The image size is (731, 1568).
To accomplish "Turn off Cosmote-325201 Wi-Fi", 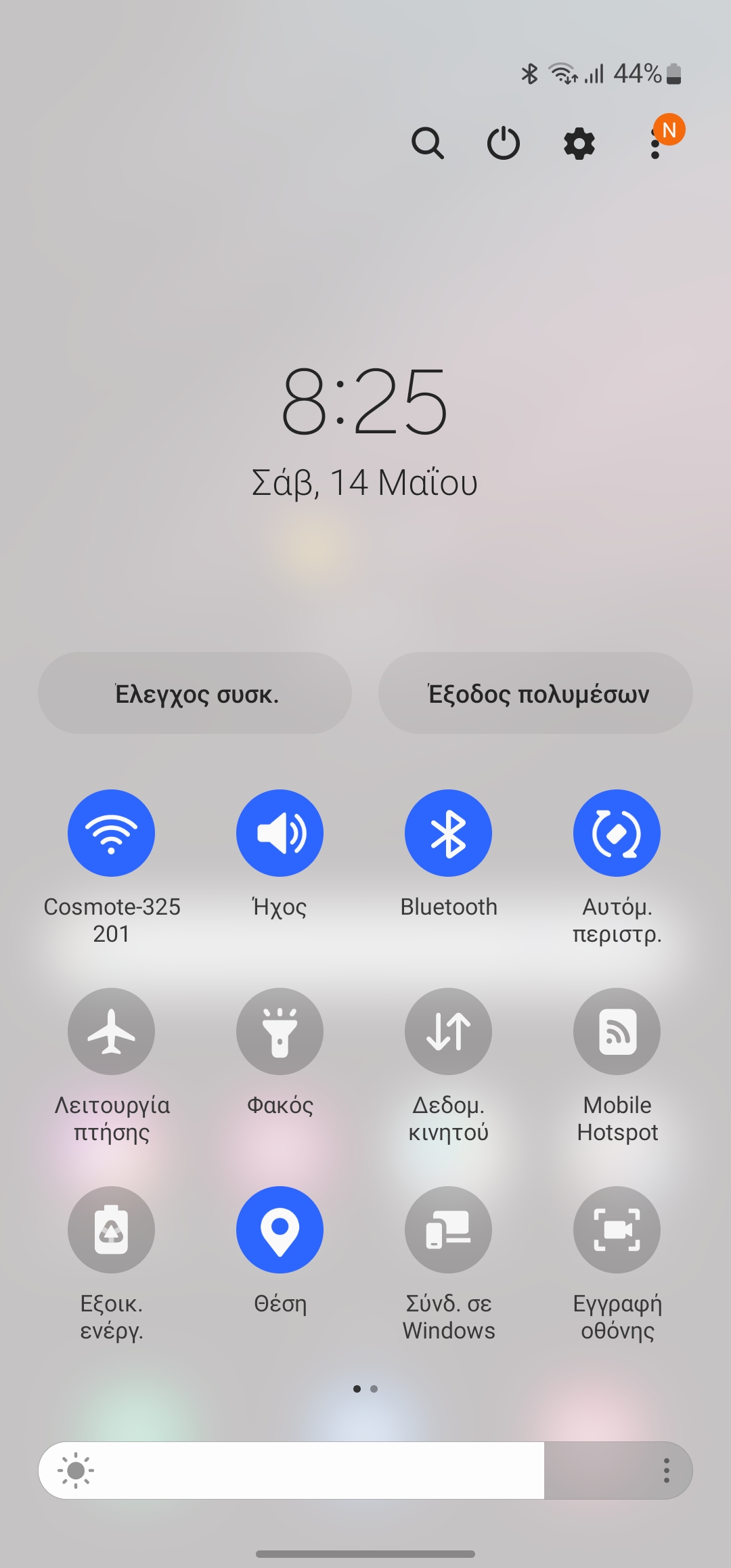I will click(111, 833).
